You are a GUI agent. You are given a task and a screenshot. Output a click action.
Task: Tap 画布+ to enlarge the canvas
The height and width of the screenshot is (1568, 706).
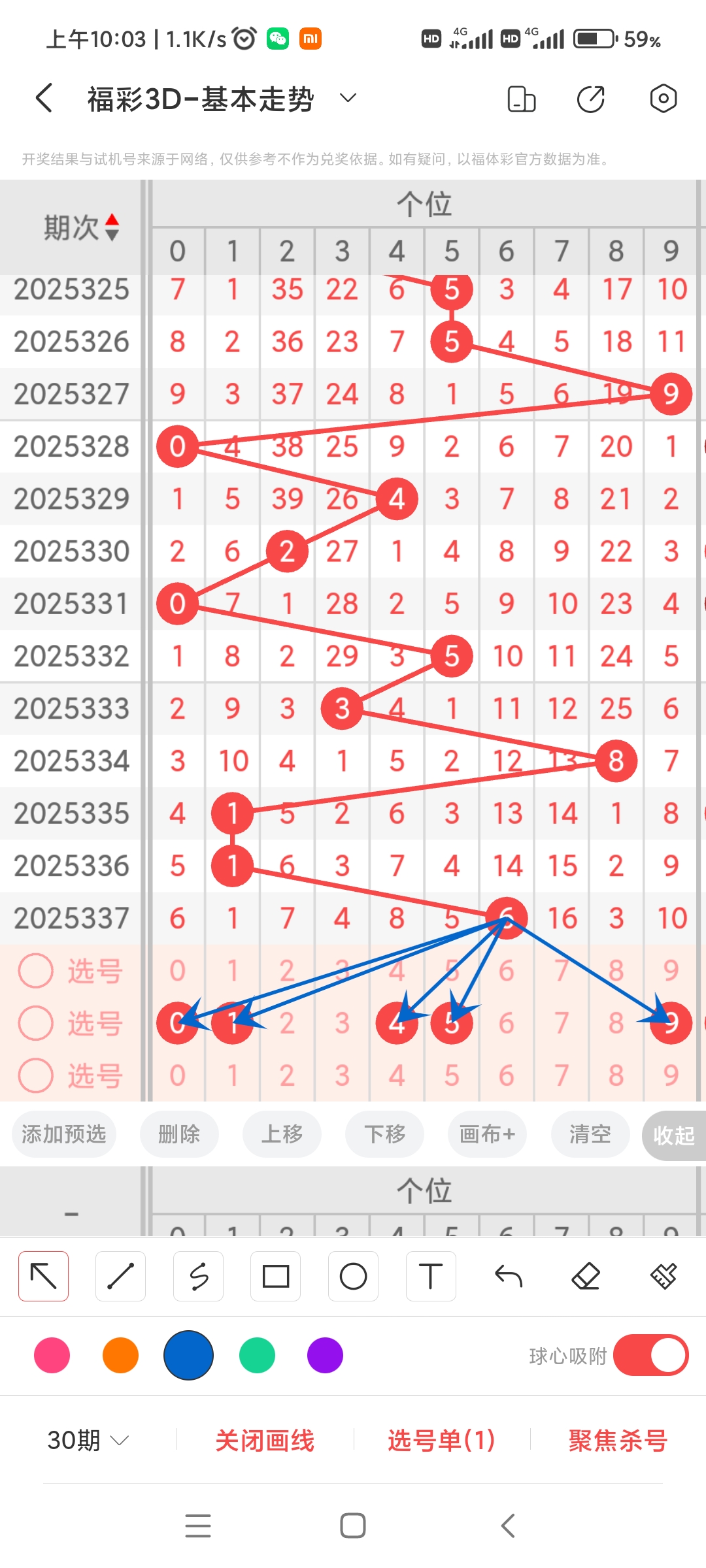487,1134
